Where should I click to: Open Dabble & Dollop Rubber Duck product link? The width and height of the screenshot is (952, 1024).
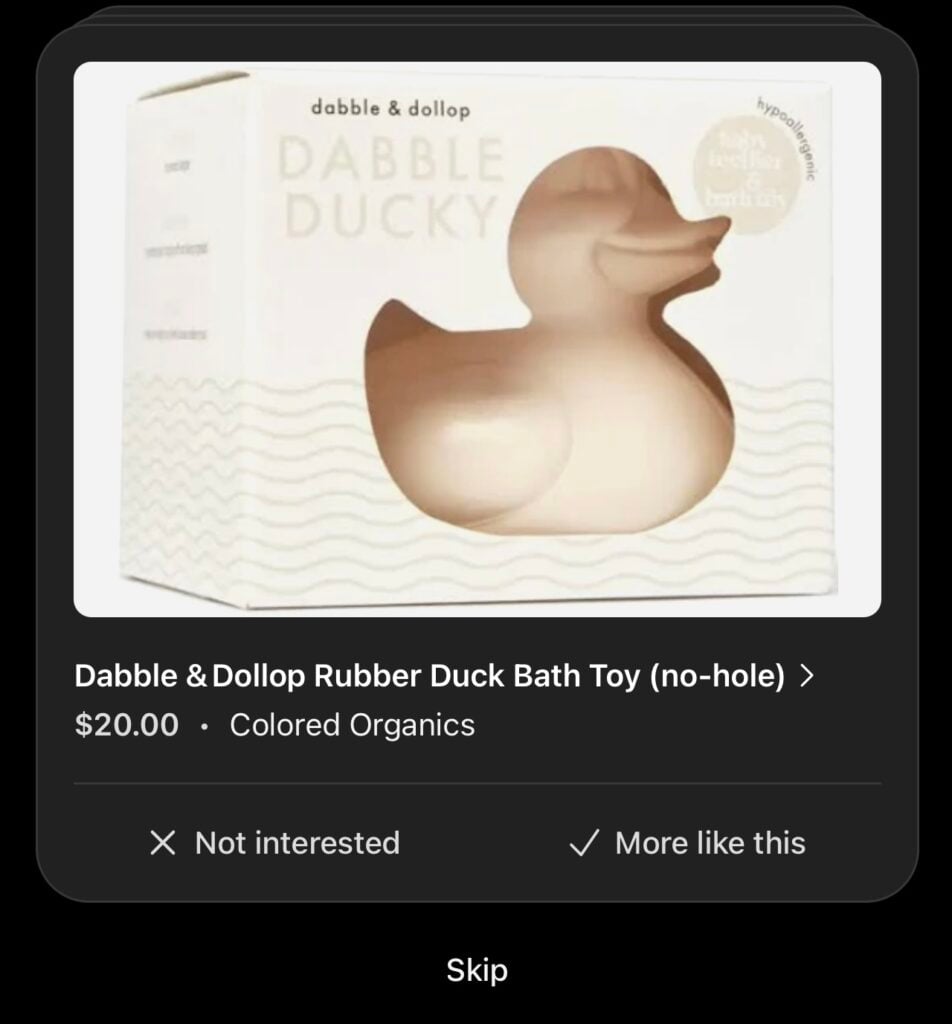click(x=444, y=677)
